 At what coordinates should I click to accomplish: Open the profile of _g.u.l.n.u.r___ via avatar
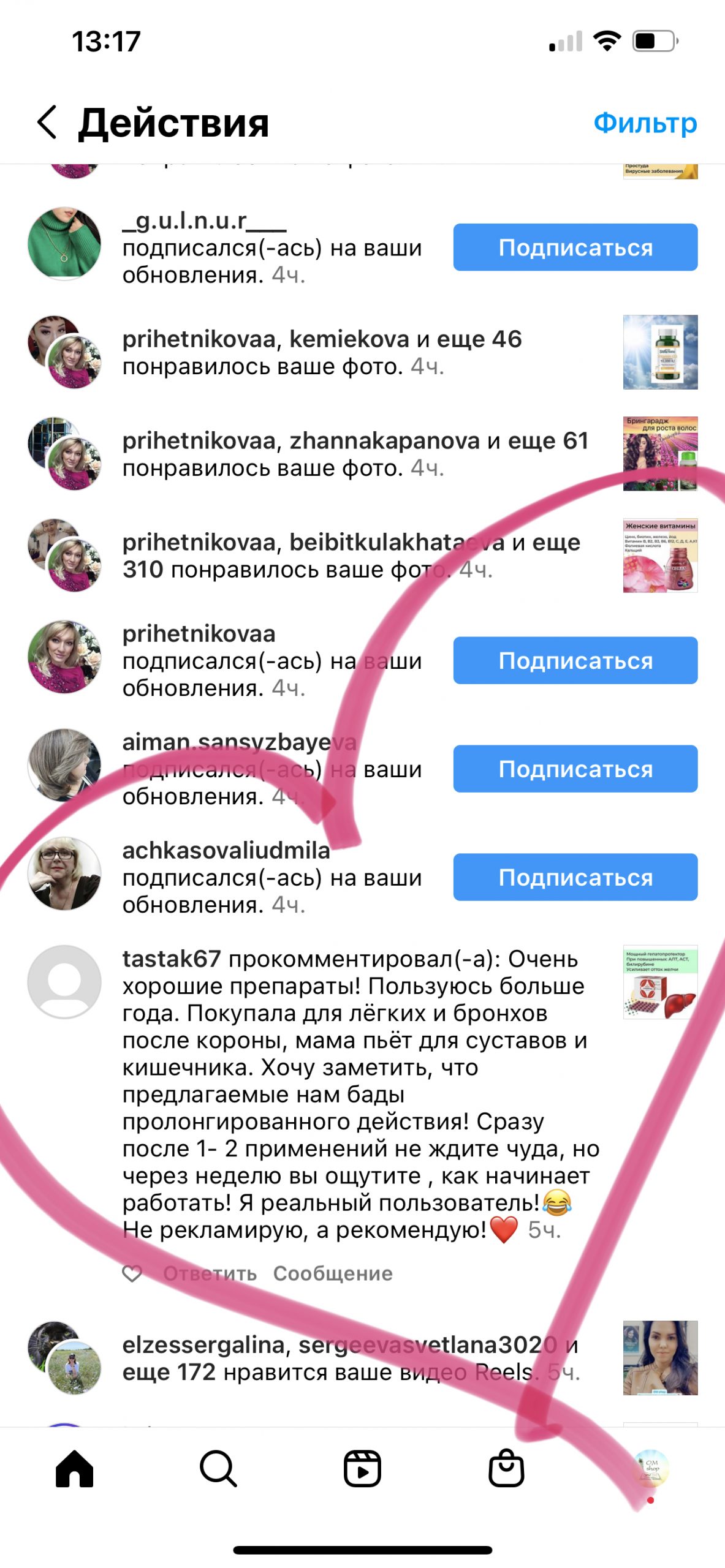[64, 244]
